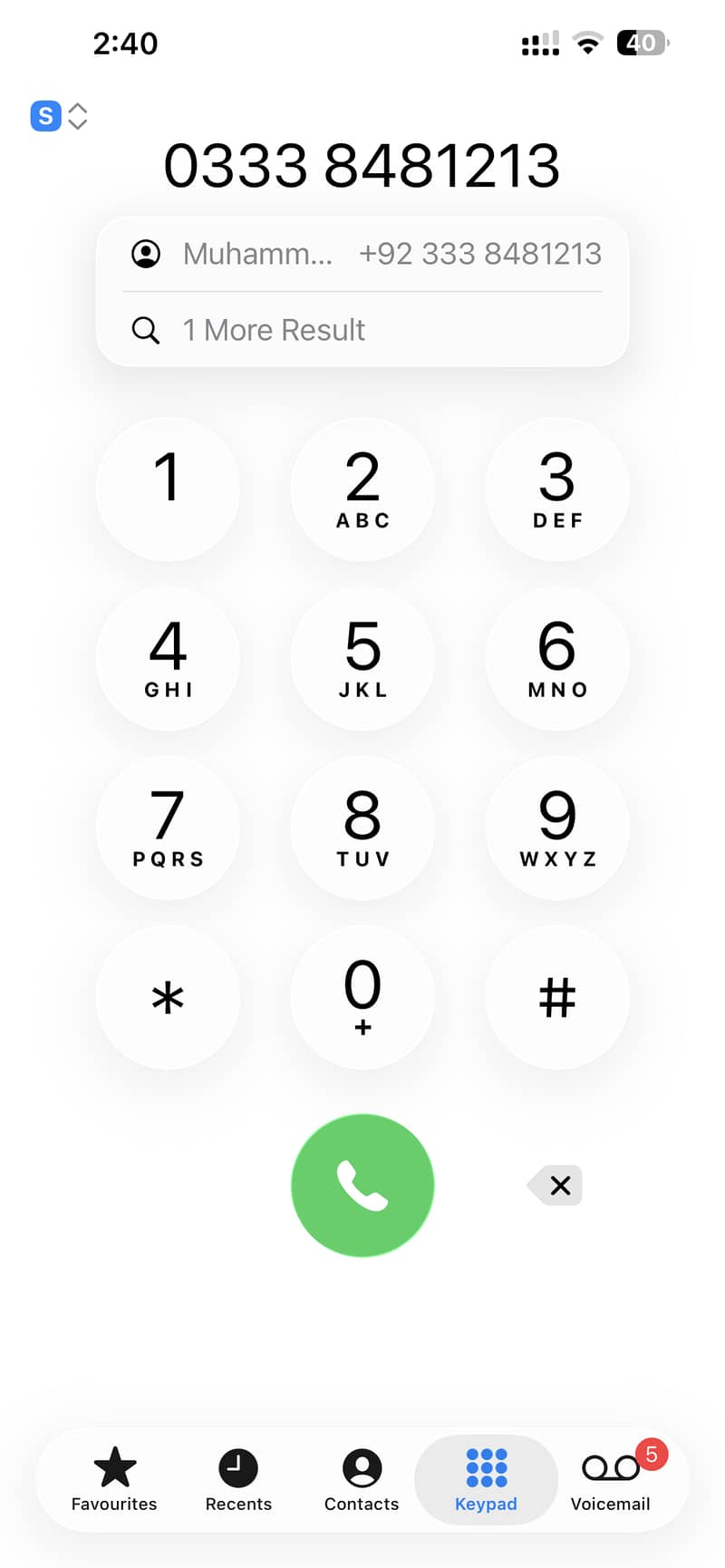Call the entered number
This screenshot has height=1568, width=725.
pyautogui.click(x=362, y=1186)
